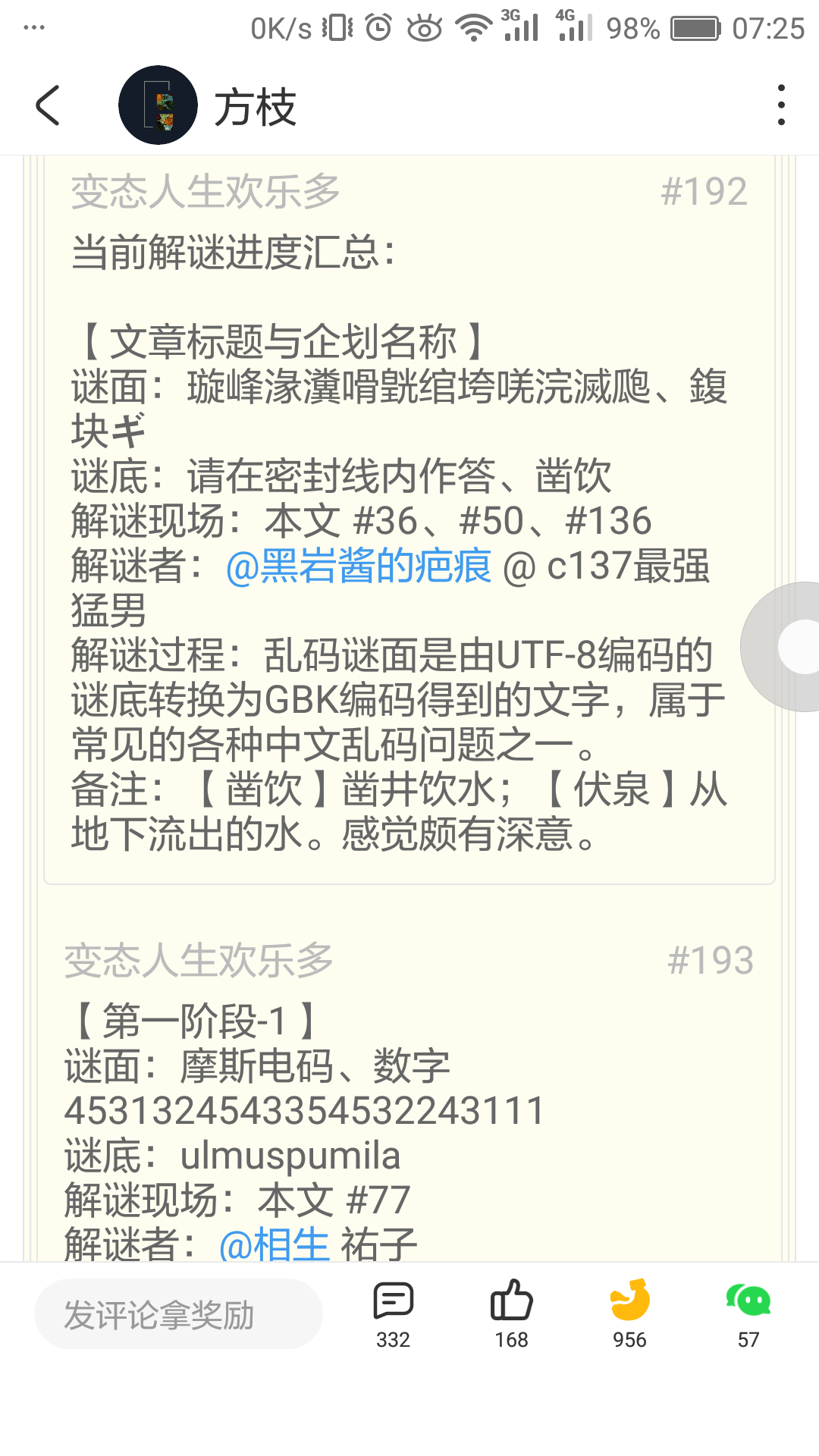Screen dimensions: 819x1456
Task: Open the @相生 mention link
Action: pyautogui.click(x=274, y=1244)
